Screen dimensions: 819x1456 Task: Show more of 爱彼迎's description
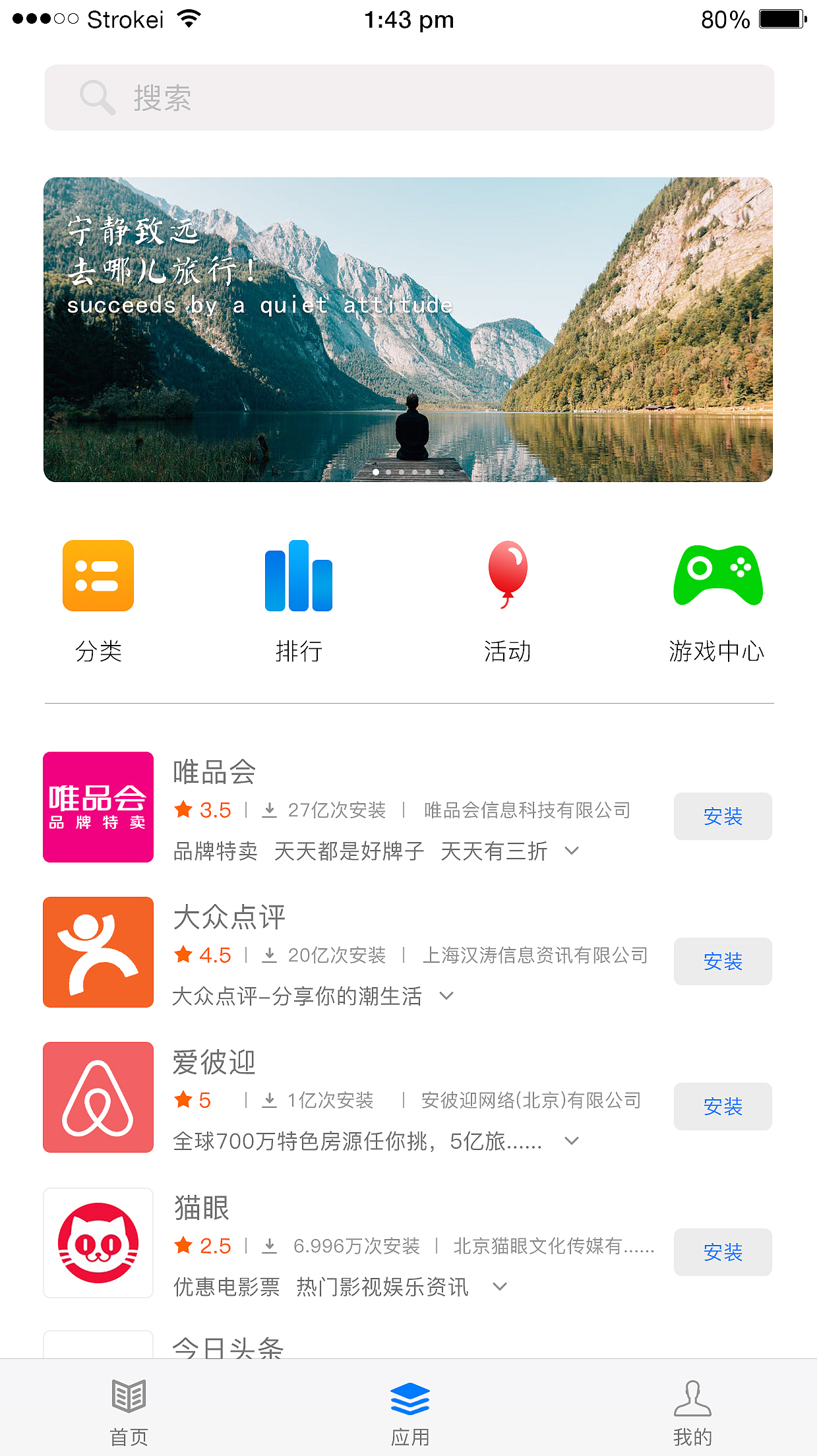[571, 1140]
